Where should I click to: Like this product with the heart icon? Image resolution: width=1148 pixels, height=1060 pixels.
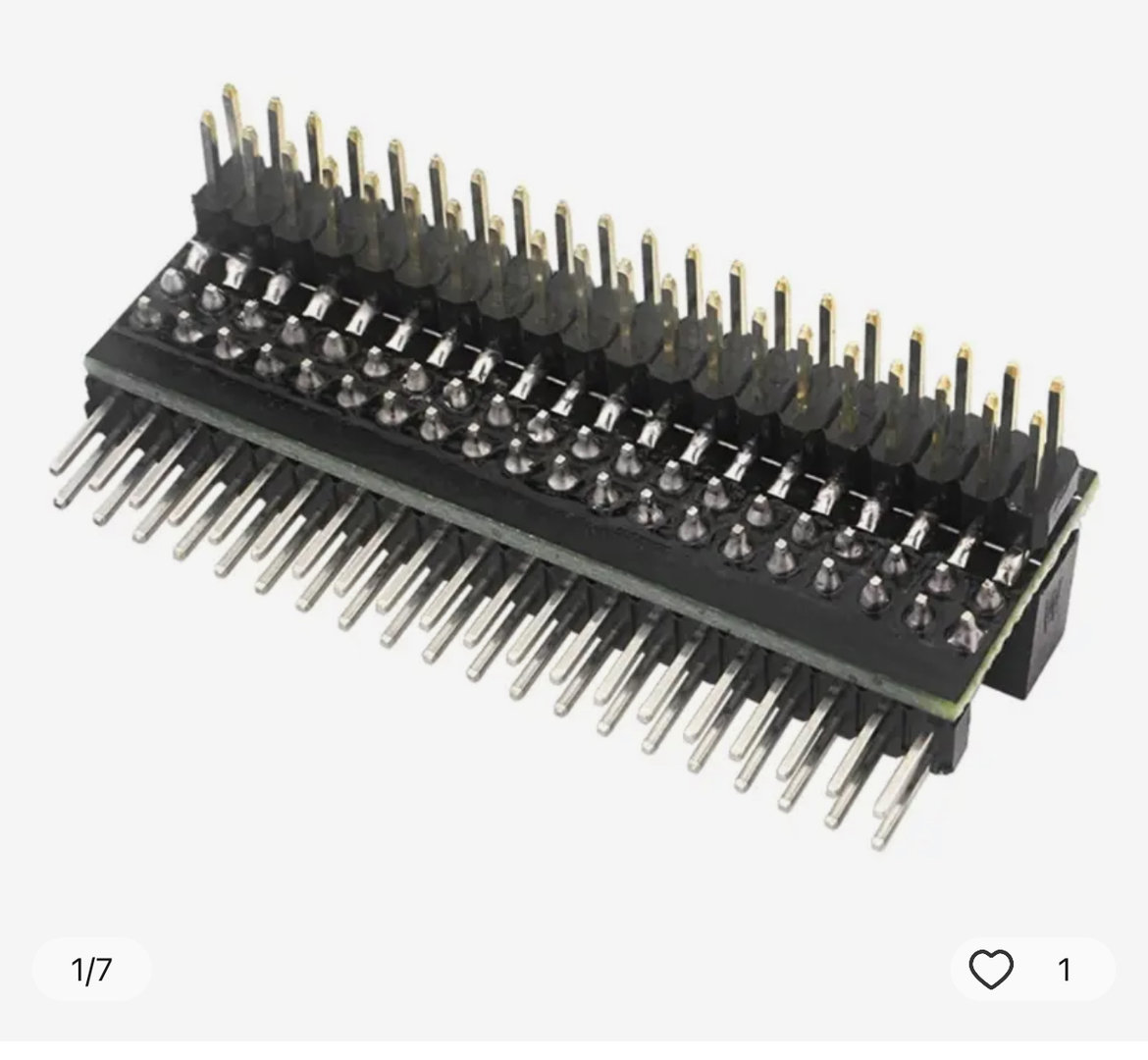(991, 970)
